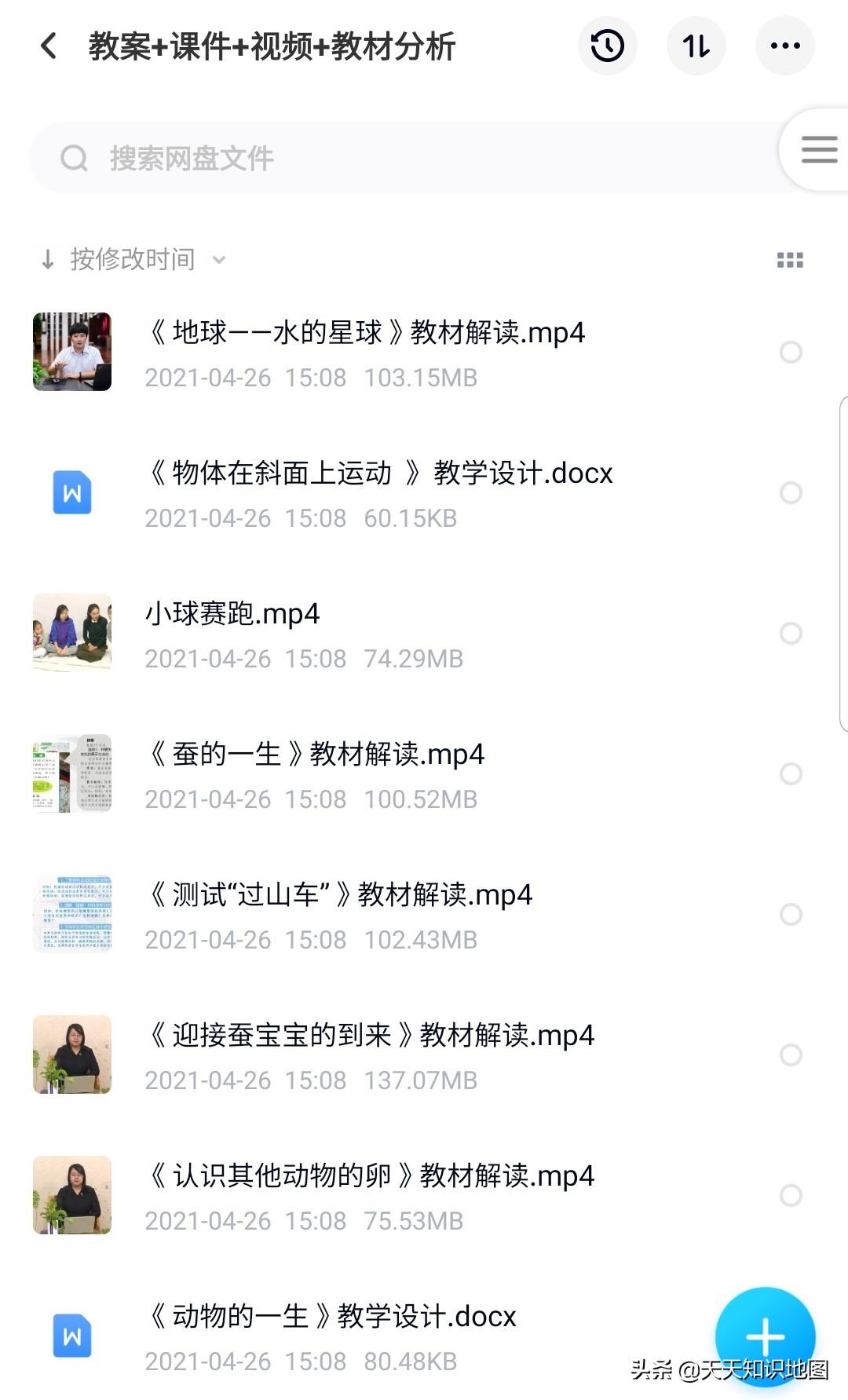Open 《动物的一生》教学设计.docx document
This screenshot has width=848, height=1400.
(331, 1317)
